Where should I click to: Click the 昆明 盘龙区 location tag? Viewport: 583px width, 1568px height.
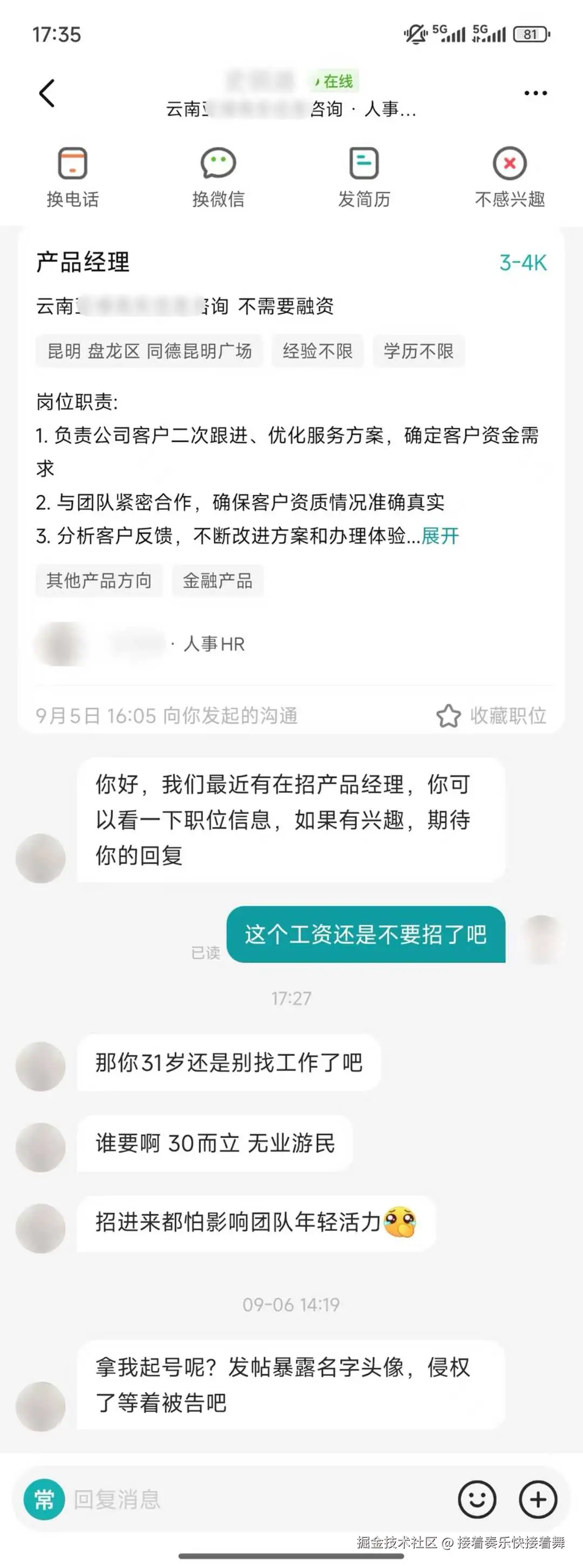(x=149, y=351)
